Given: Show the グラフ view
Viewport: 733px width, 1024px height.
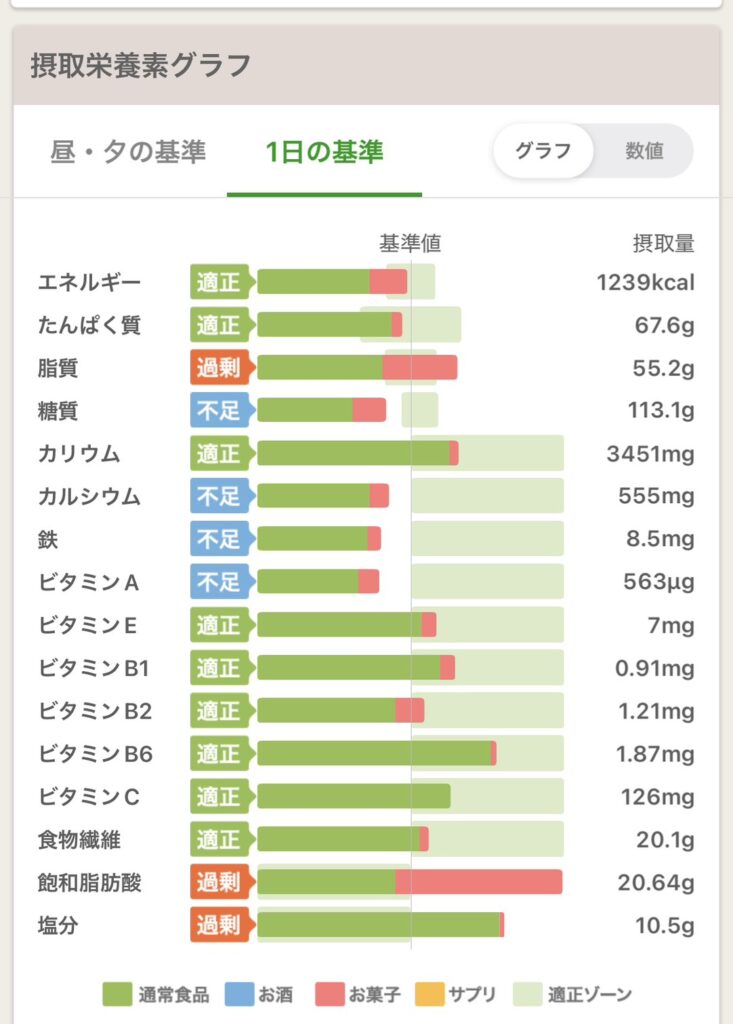Looking at the screenshot, I should tap(543, 151).
